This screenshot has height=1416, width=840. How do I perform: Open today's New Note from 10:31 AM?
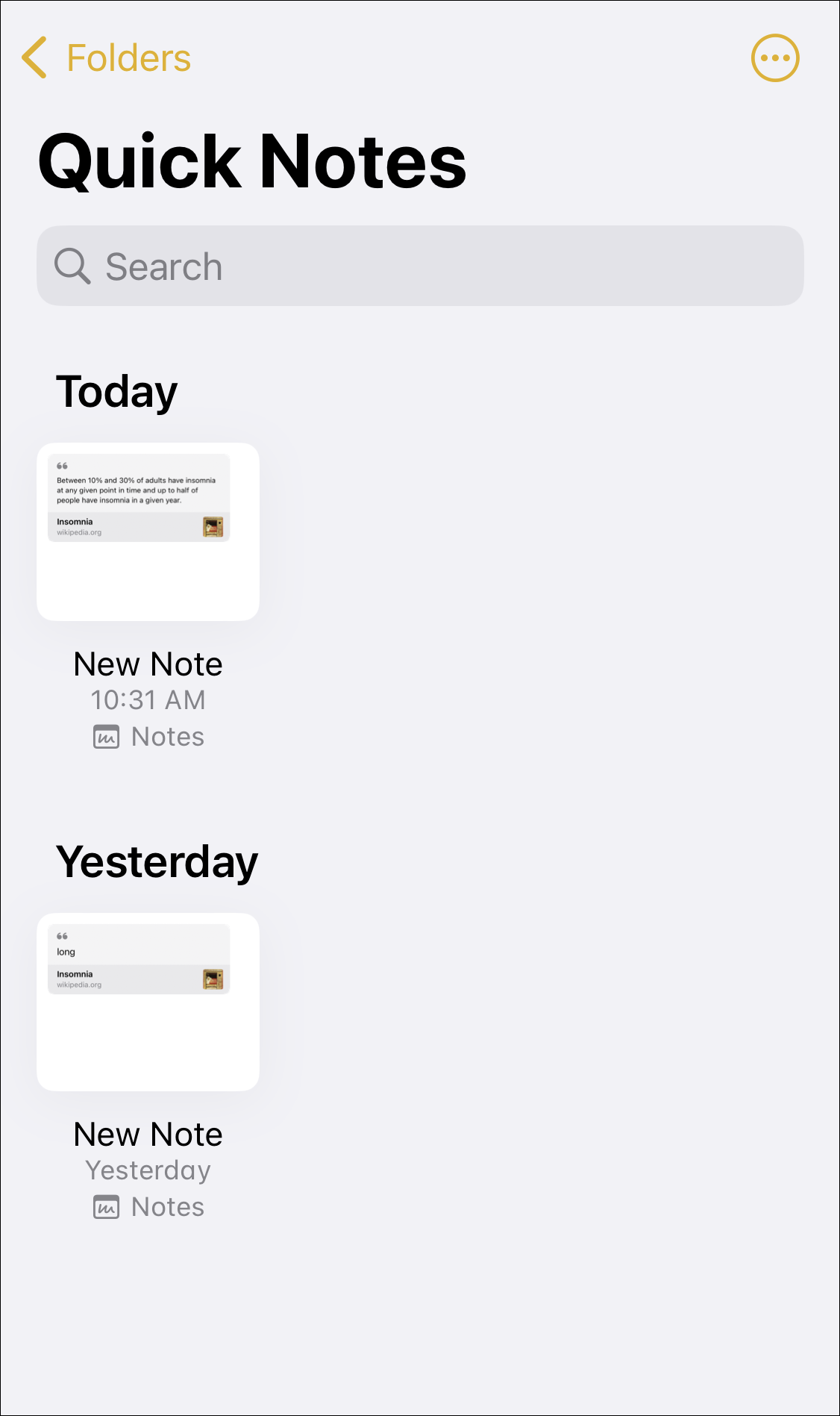148,532
